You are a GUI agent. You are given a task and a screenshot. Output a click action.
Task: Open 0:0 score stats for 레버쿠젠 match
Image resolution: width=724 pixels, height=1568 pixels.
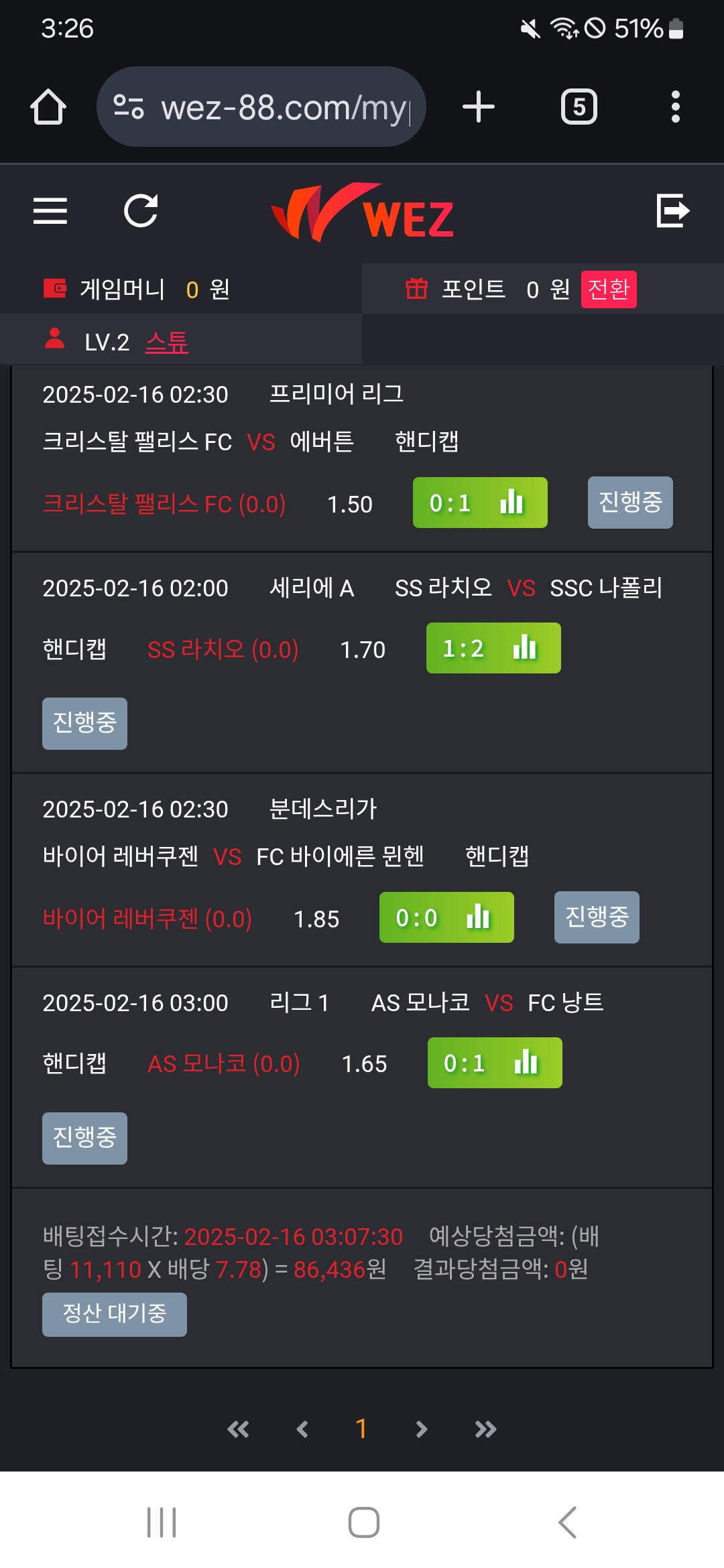click(446, 917)
